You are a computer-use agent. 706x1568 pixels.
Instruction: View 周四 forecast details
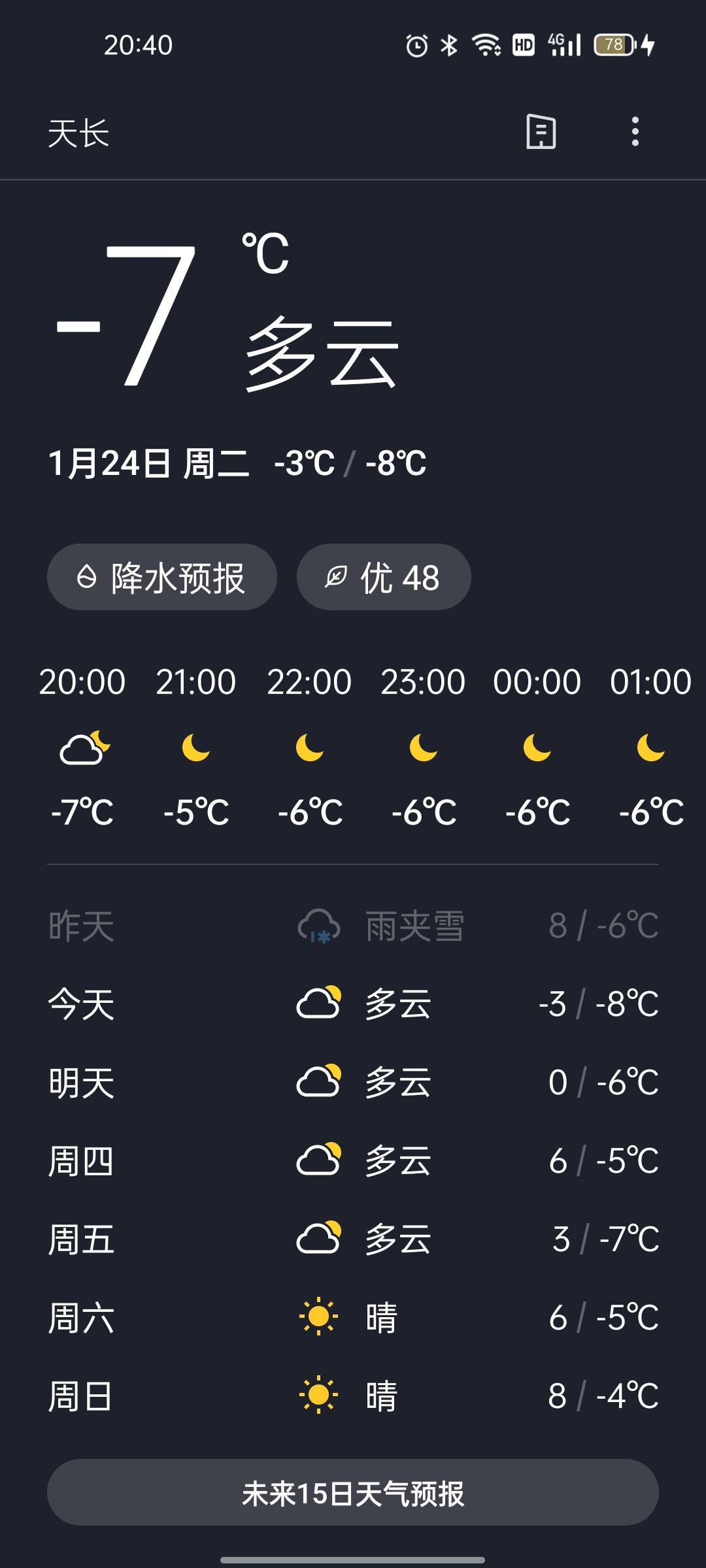pos(353,1160)
